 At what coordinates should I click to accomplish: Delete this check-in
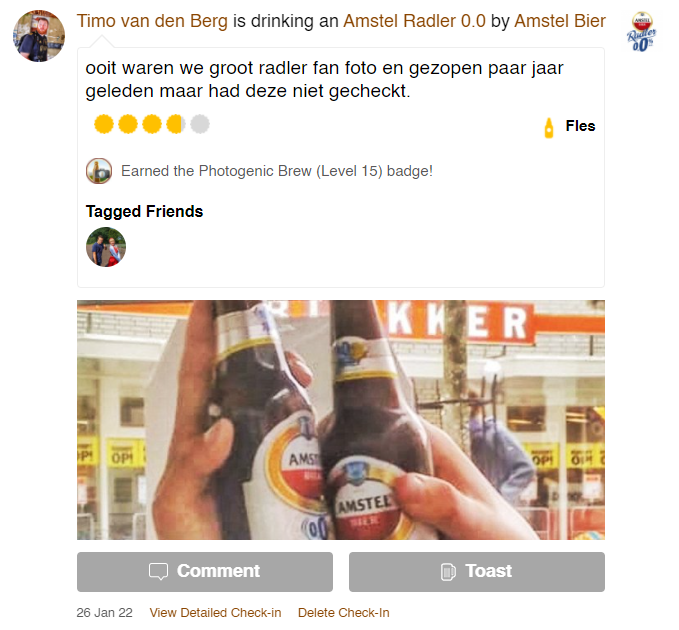[343, 612]
